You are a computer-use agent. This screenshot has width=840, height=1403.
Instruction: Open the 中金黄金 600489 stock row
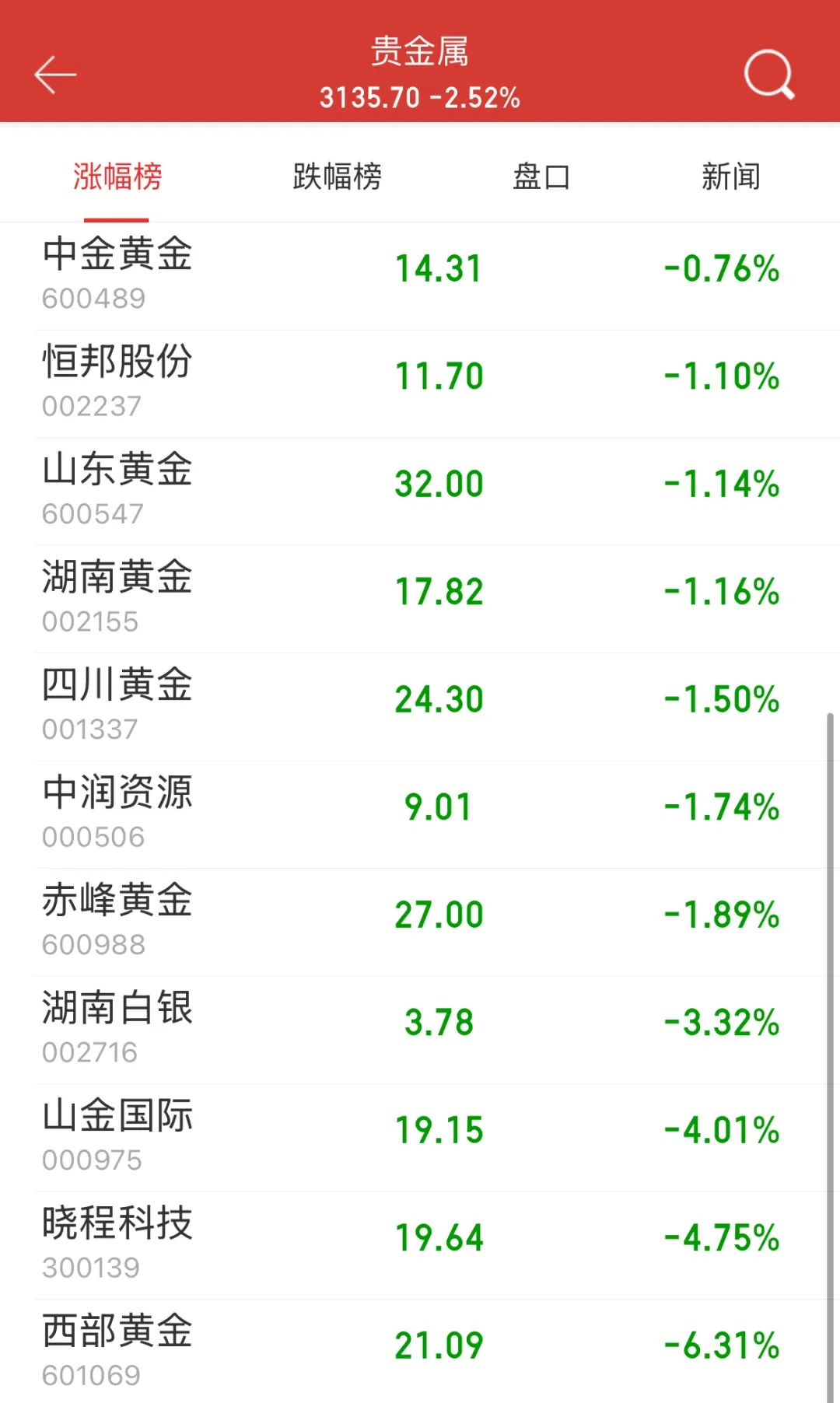(x=420, y=275)
